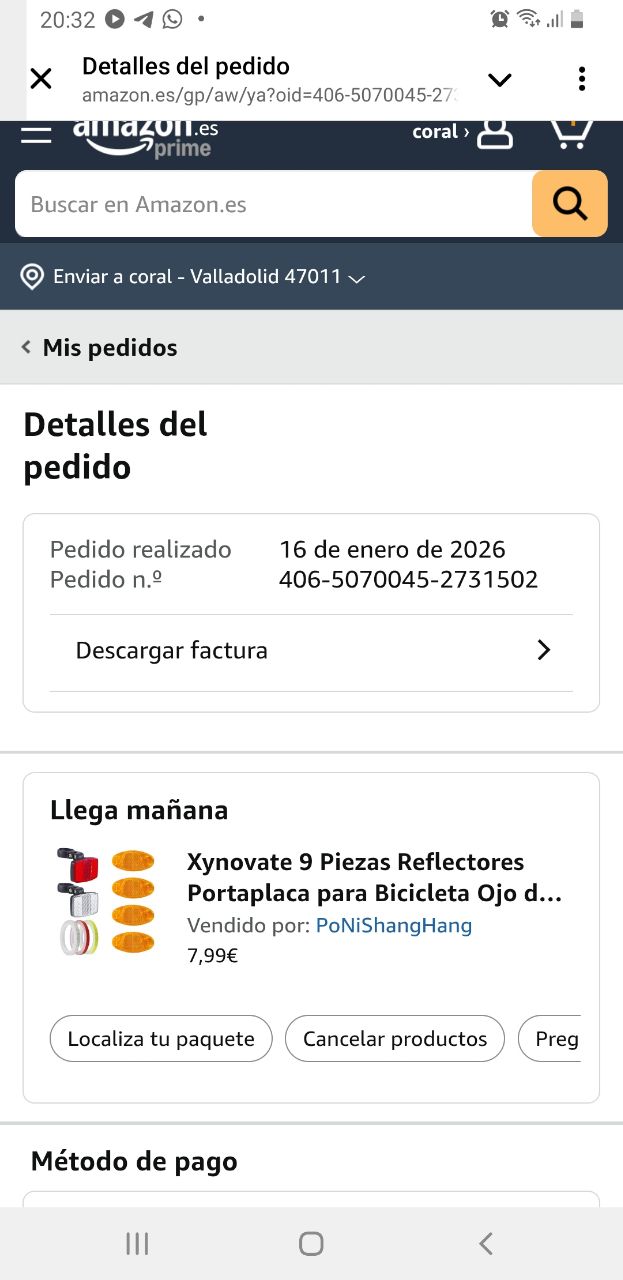Close the in-app browser tab
Viewport: 623px width, 1280px height.
[x=41, y=79]
